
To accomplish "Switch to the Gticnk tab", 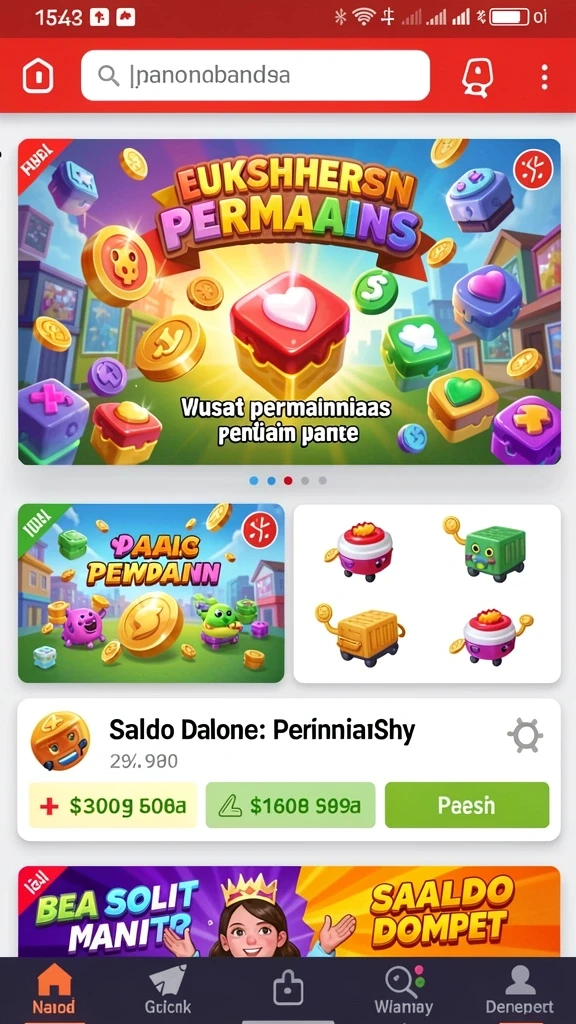I will [168, 990].
